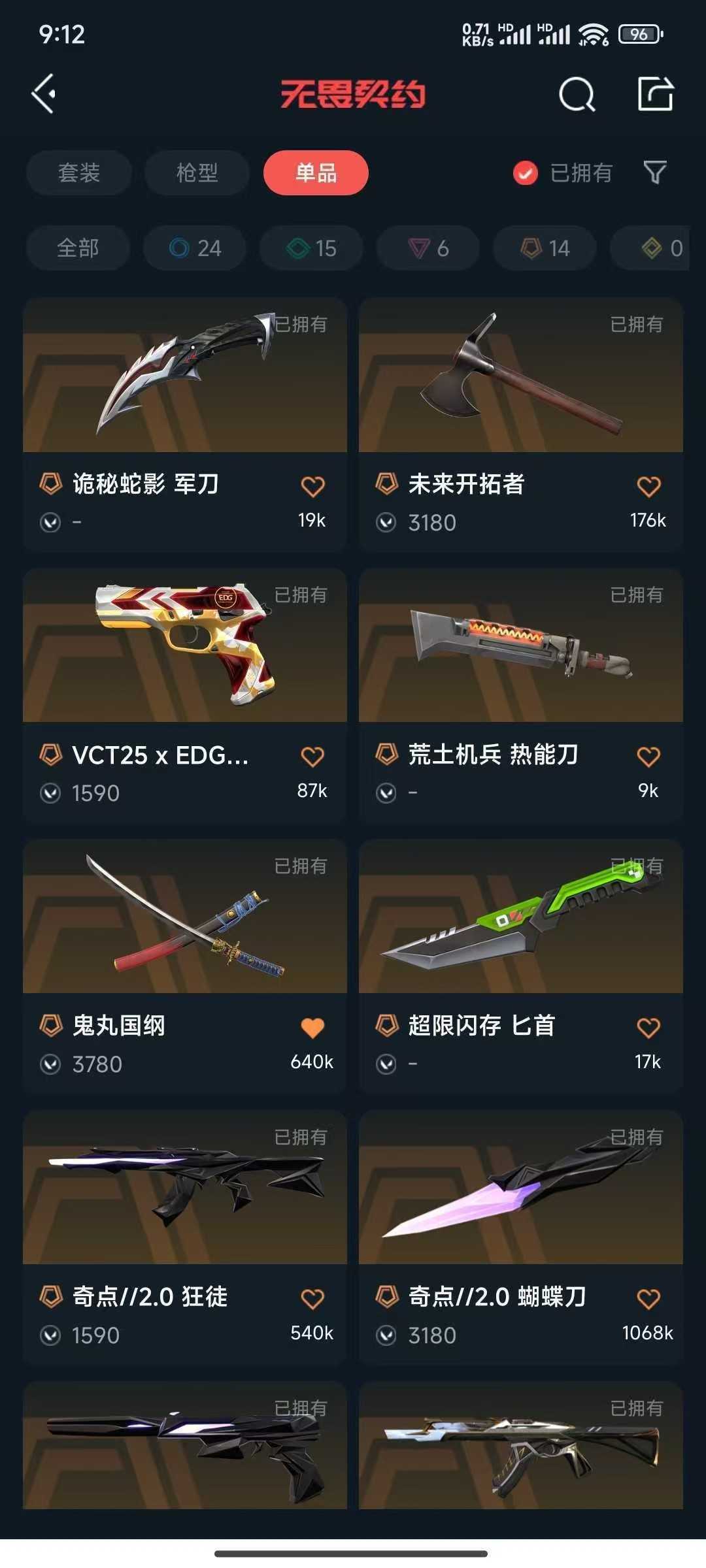Select the purple rarity filter showing 6
Viewport: 706px width, 1568px height.
427,248
